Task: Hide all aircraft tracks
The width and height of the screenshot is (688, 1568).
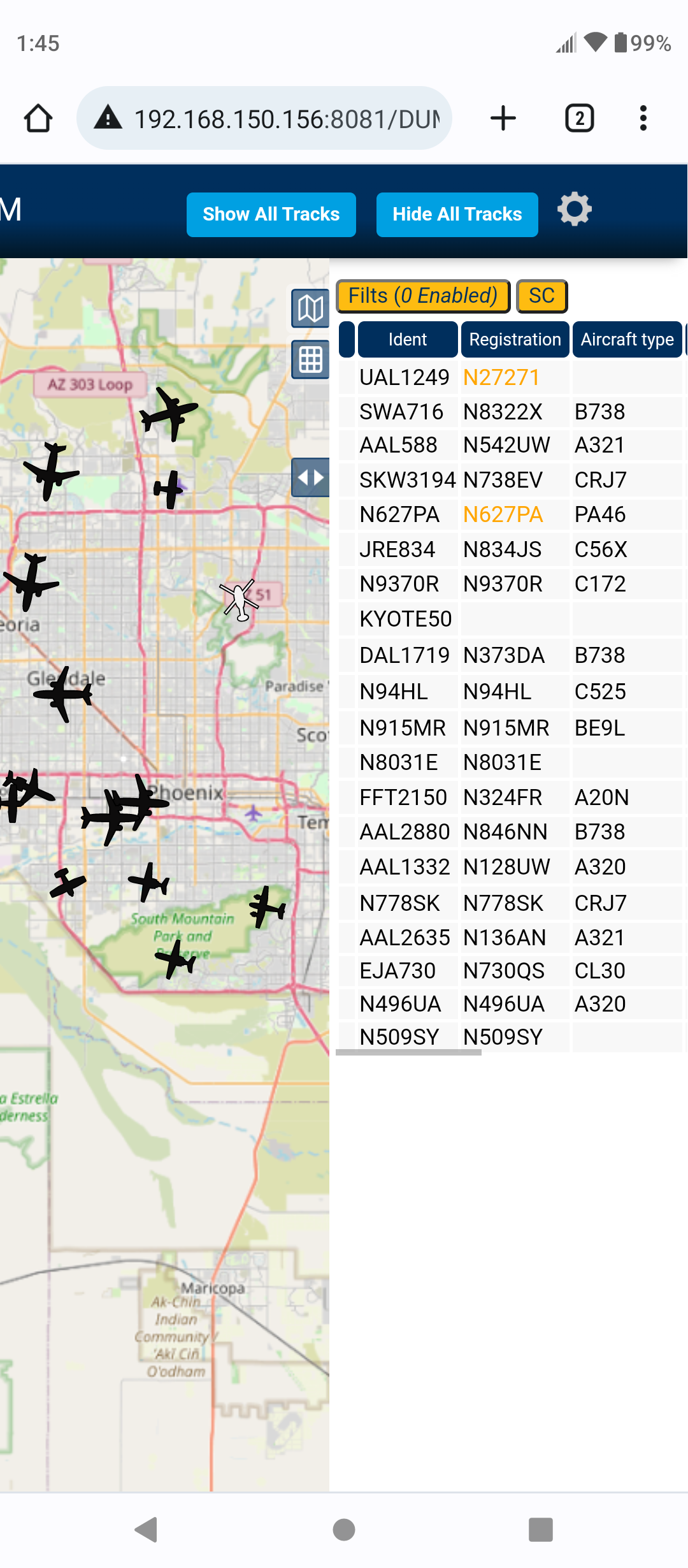Action: [x=457, y=214]
